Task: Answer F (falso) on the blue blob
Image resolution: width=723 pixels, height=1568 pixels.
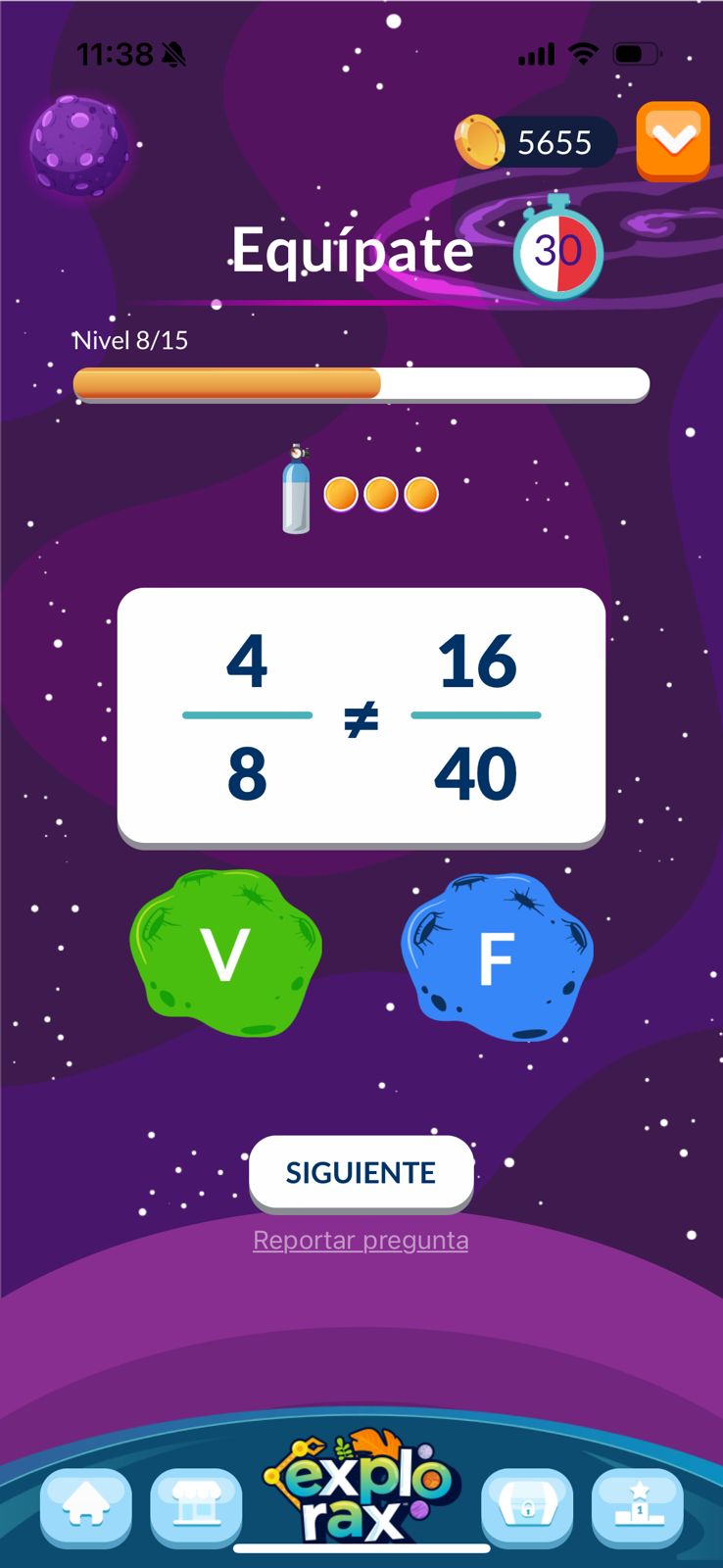Action: tap(497, 957)
